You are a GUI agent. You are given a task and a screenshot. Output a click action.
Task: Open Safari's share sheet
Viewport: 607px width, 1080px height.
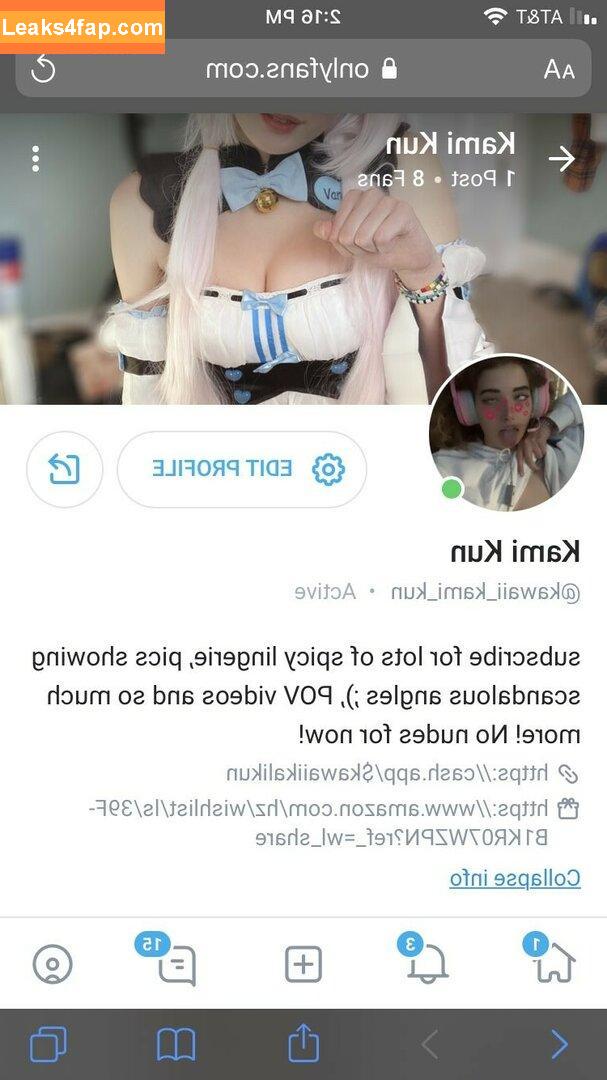(x=303, y=1044)
